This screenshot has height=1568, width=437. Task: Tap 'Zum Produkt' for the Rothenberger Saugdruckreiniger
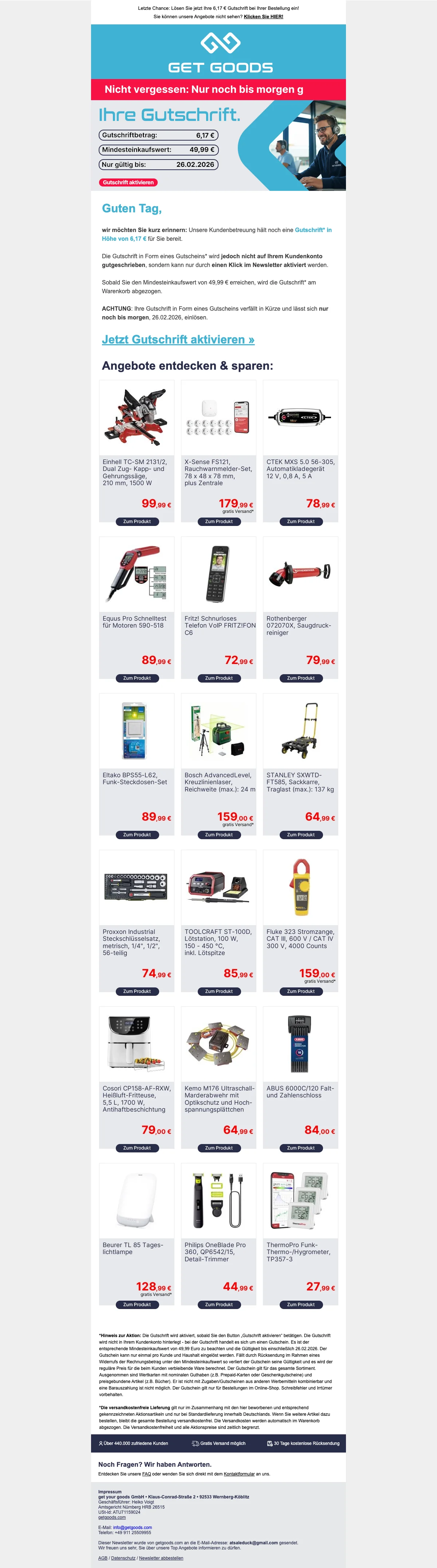[x=301, y=678]
